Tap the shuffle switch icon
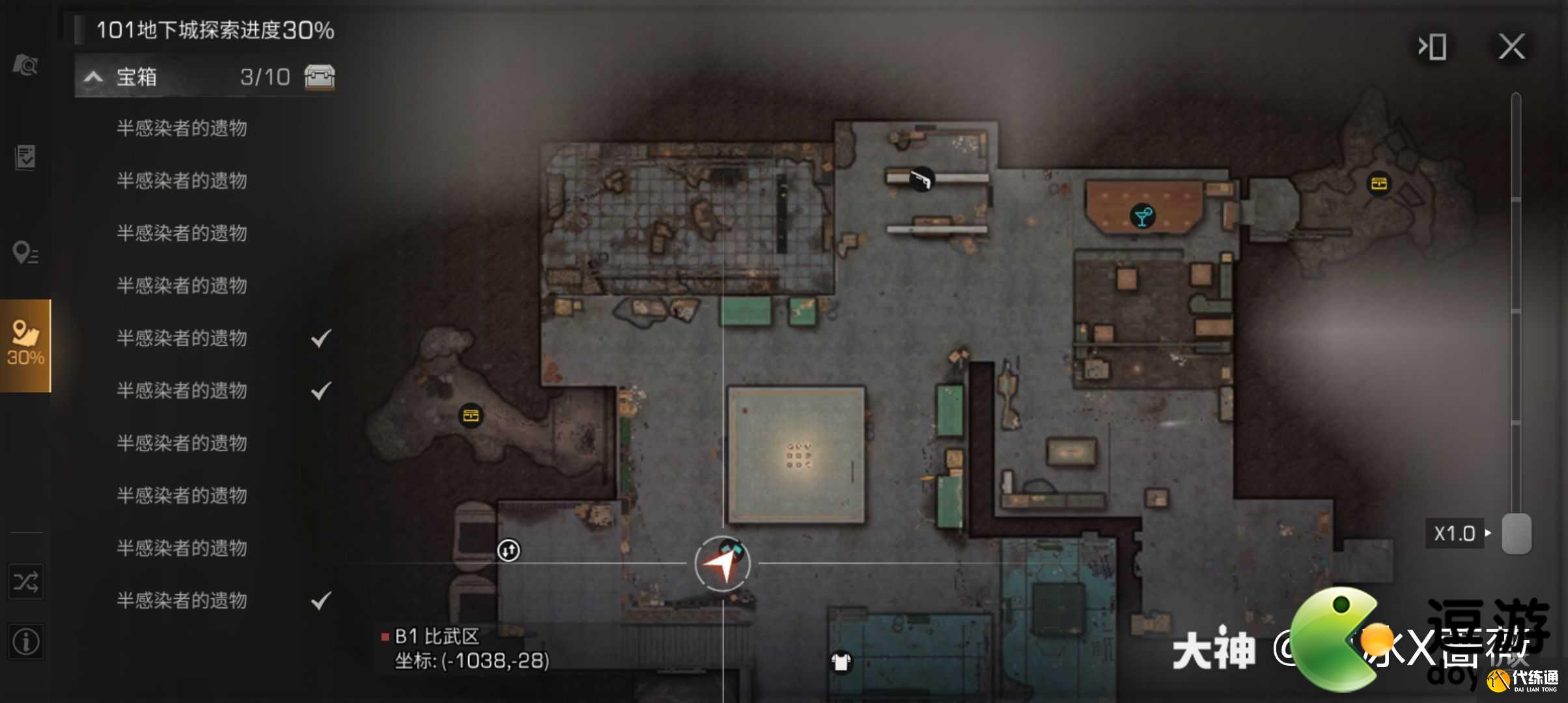Image resolution: width=1568 pixels, height=703 pixels. (x=25, y=582)
